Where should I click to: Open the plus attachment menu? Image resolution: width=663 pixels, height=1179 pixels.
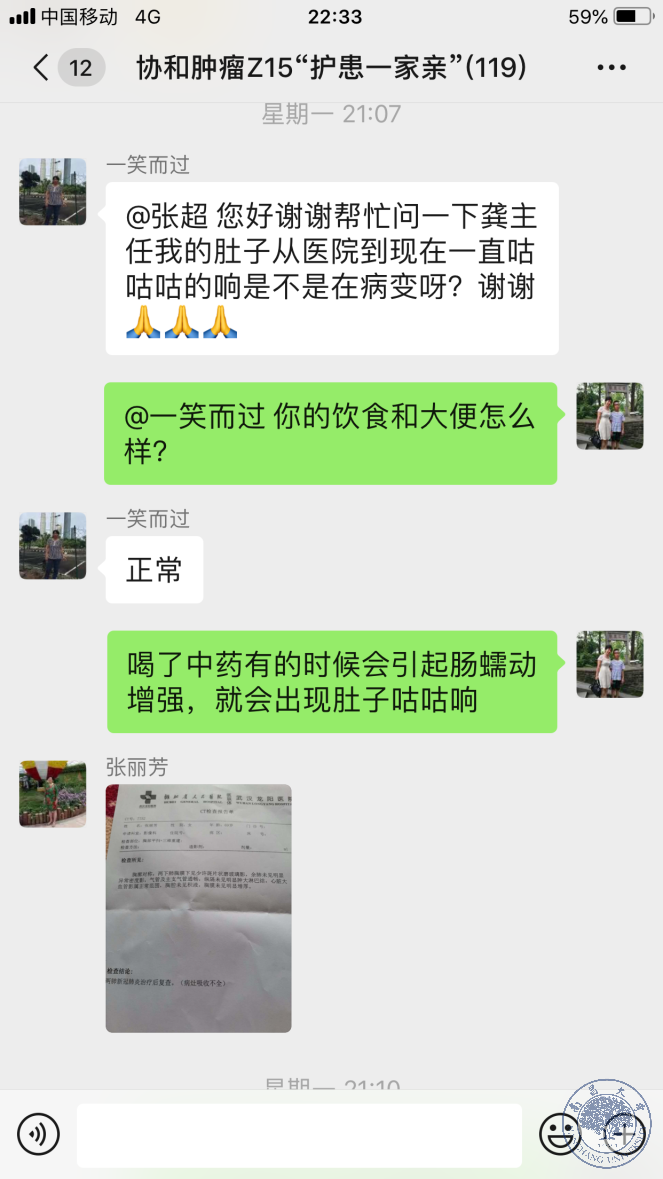click(620, 1134)
